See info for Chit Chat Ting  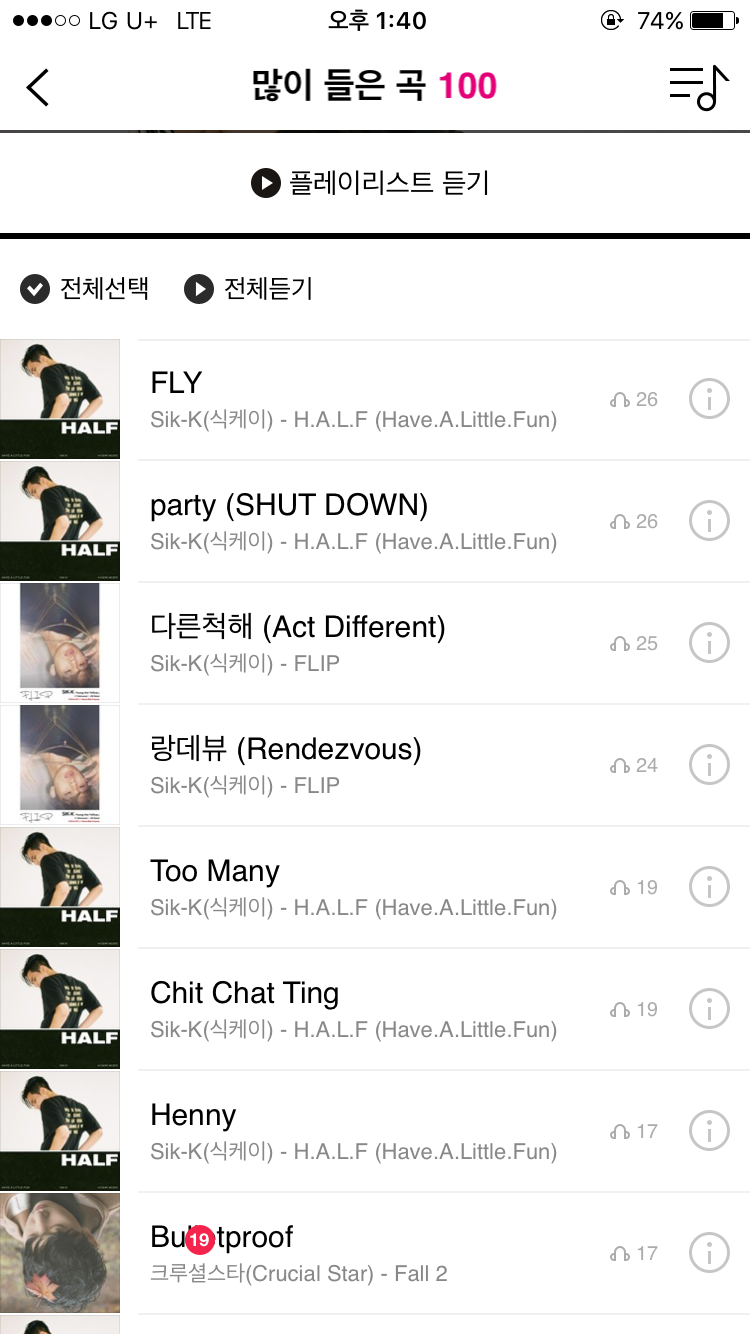(x=709, y=1010)
